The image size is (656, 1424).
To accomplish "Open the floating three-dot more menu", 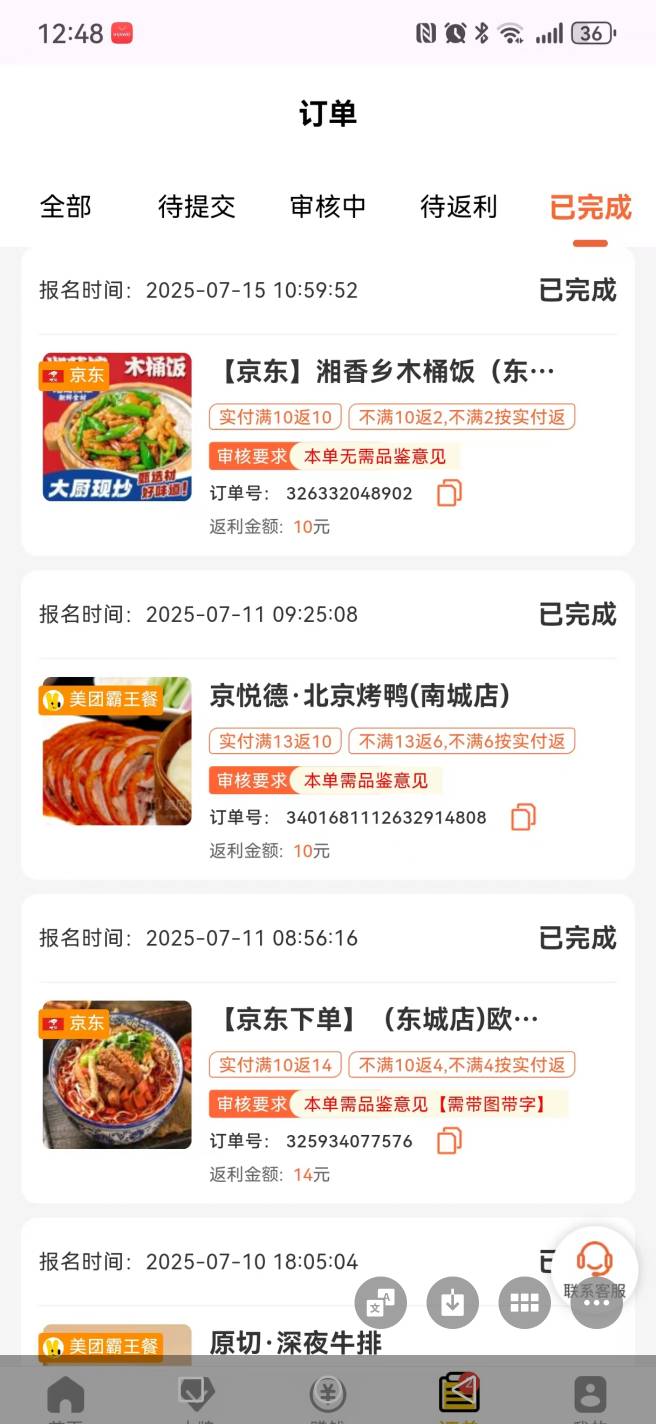I will (597, 1304).
